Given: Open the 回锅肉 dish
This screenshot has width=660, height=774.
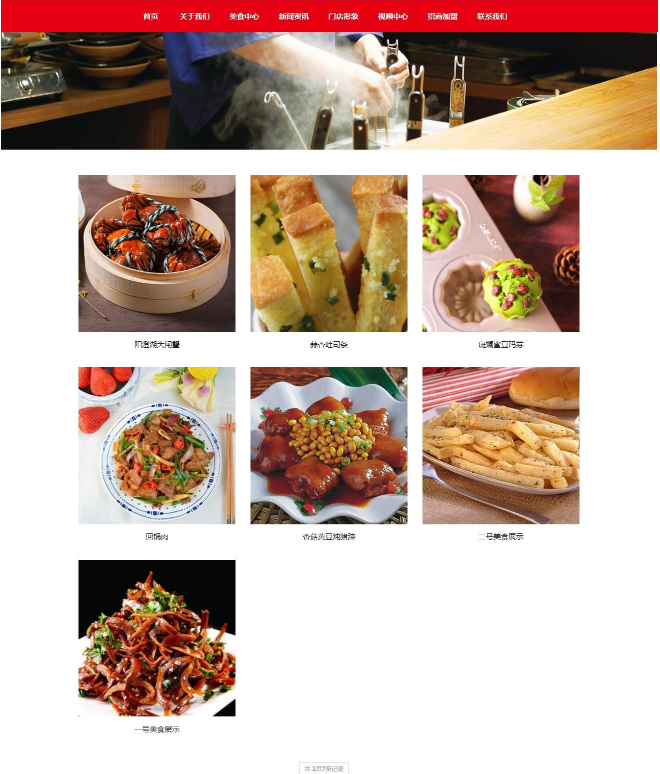Looking at the screenshot, I should point(157,445).
